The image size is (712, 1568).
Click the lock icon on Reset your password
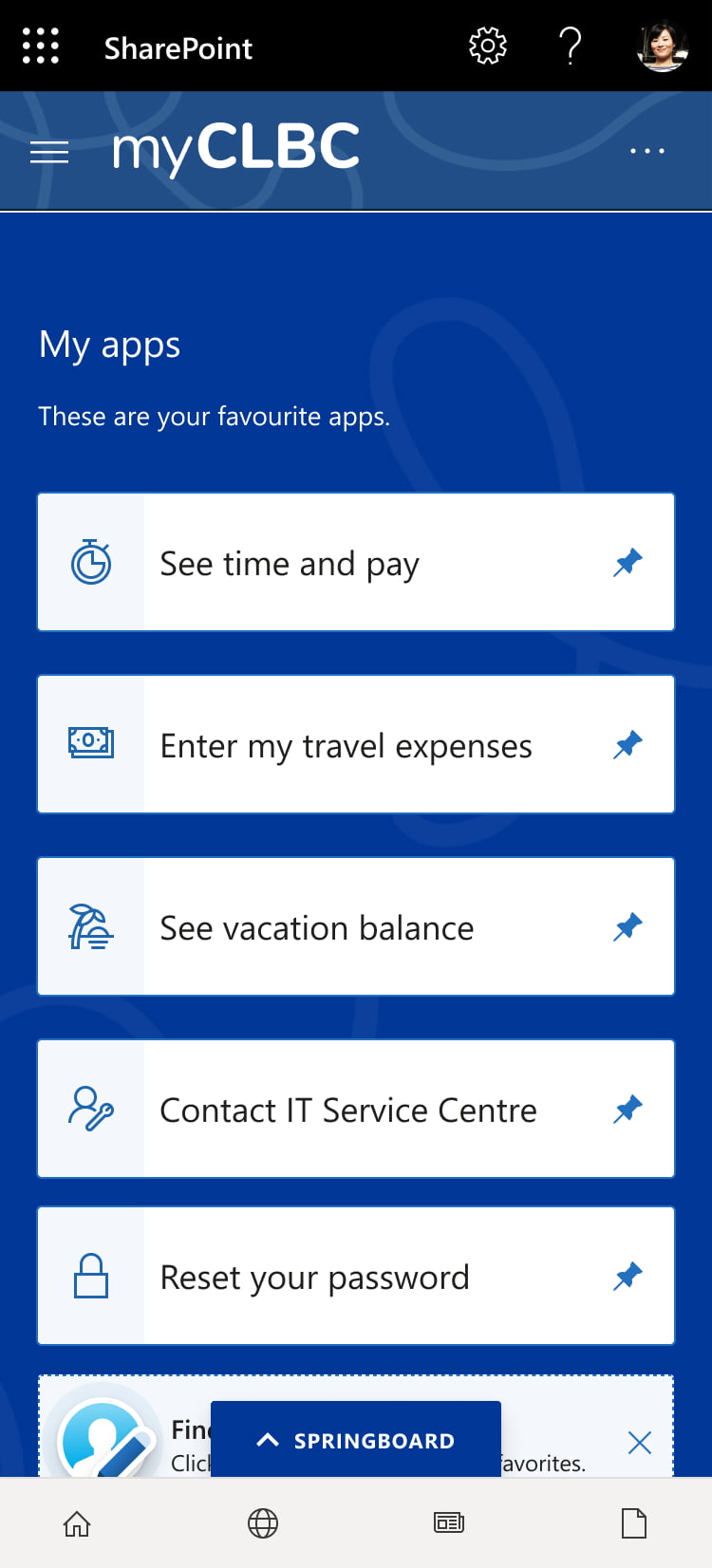pos(90,1276)
